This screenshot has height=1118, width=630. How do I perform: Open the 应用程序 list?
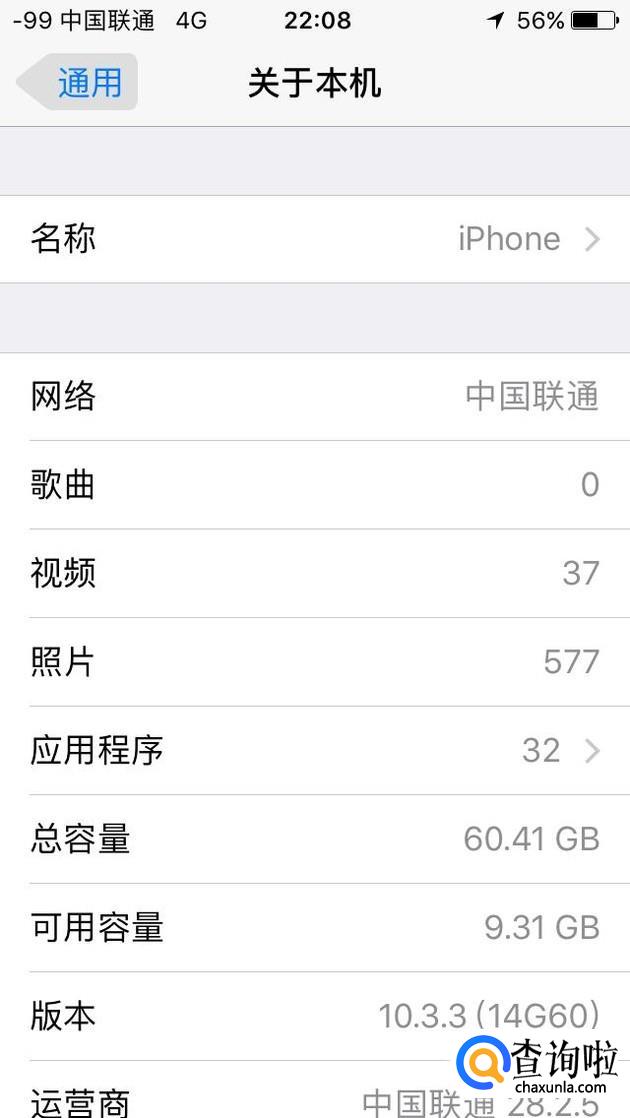click(x=315, y=750)
